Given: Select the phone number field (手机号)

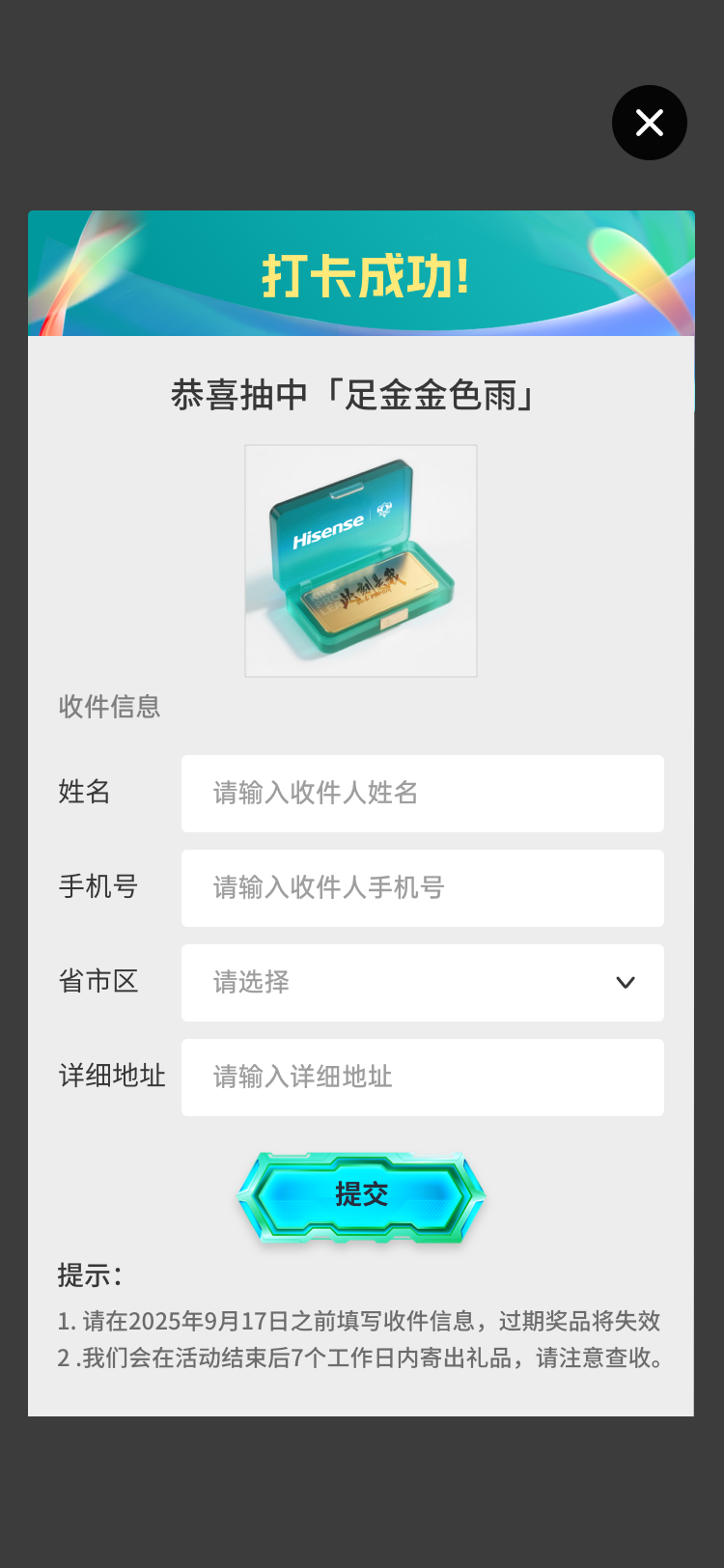Looking at the screenshot, I should 422,888.
